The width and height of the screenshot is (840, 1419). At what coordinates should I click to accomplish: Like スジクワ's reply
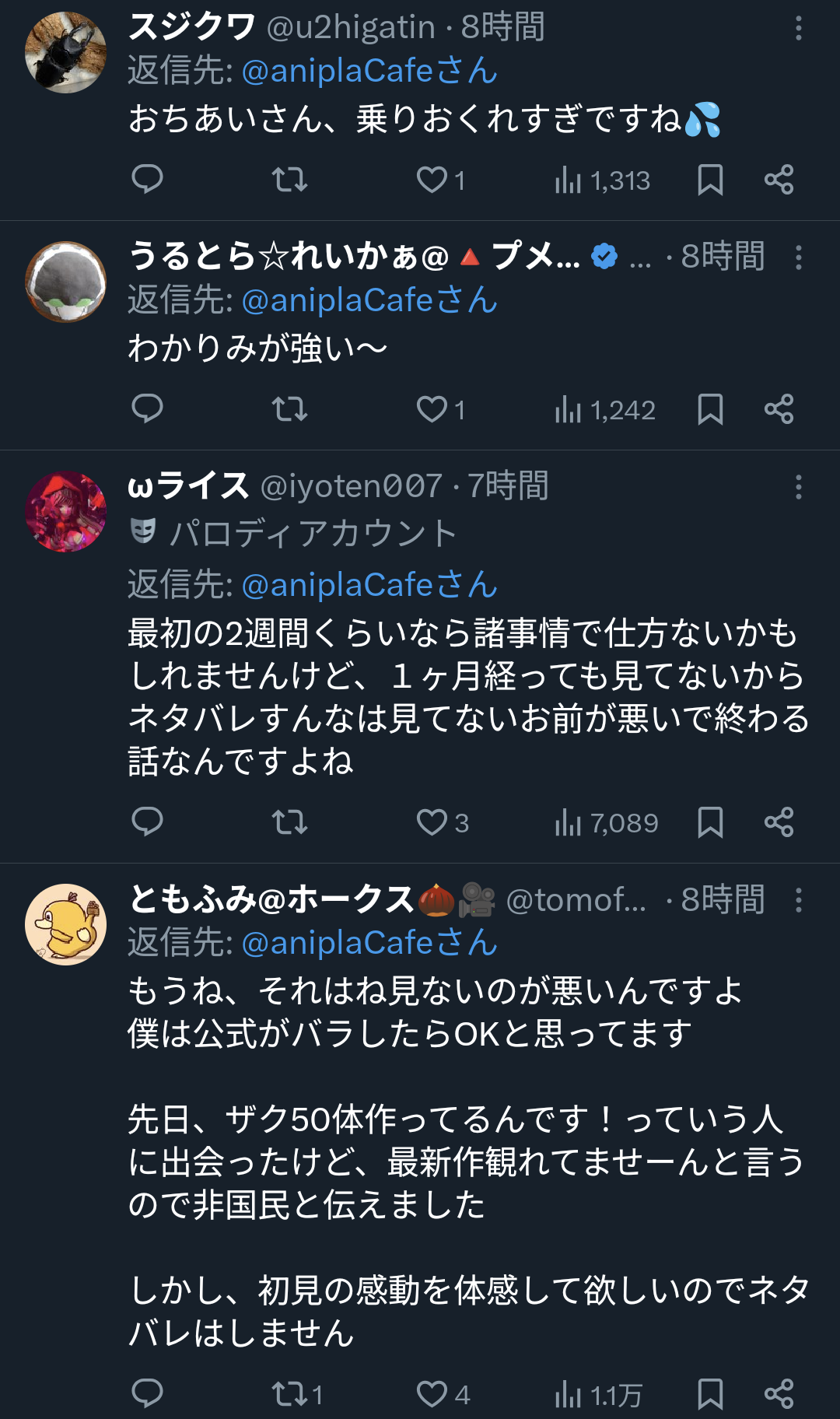[x=432, y=180]
